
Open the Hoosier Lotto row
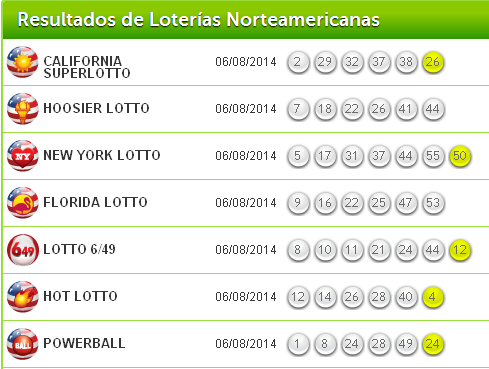tap(246, 109)
